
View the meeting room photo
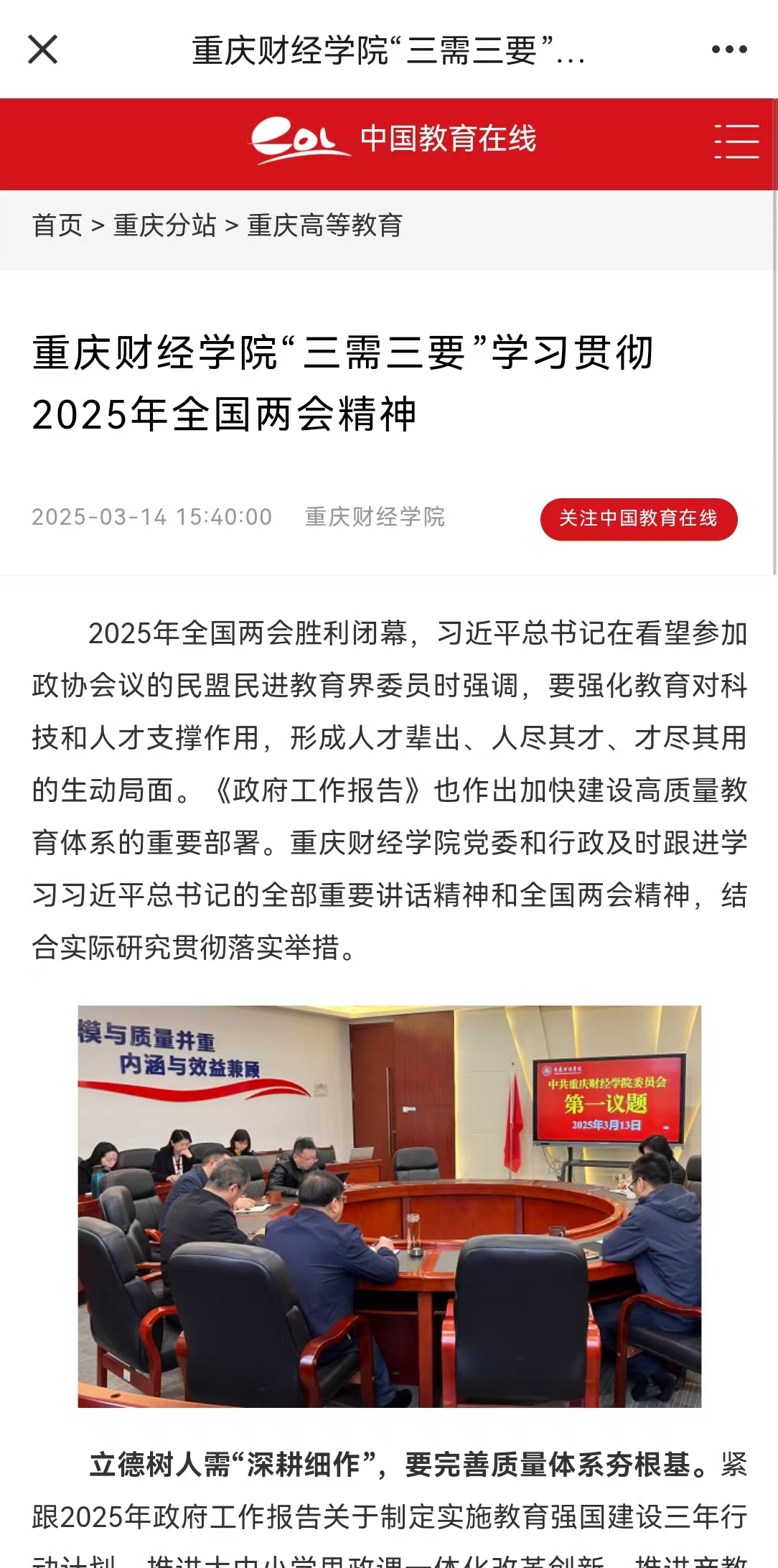pos(389,1206)
